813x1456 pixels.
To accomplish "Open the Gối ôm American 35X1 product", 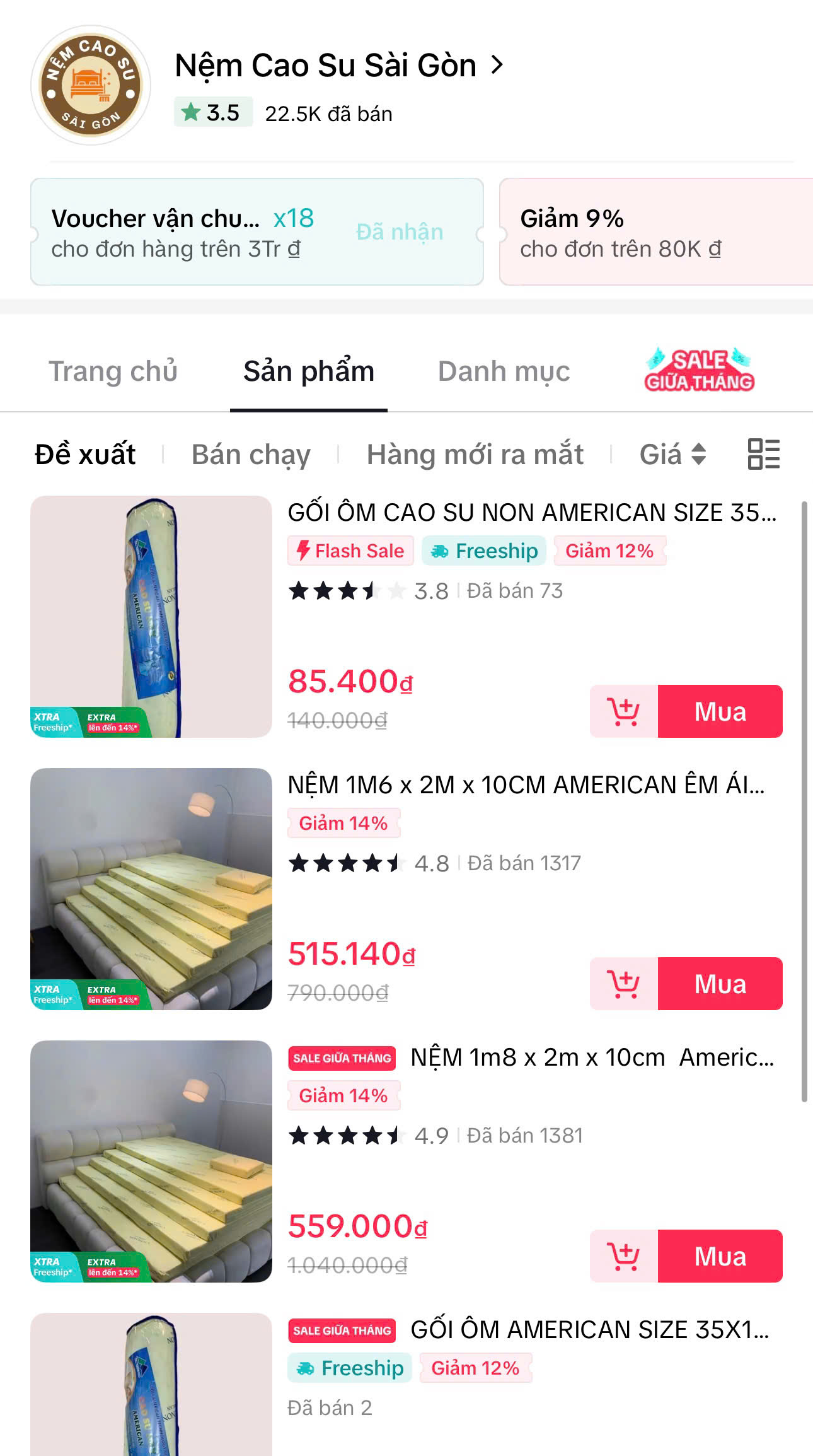I will click(589, 1330).
